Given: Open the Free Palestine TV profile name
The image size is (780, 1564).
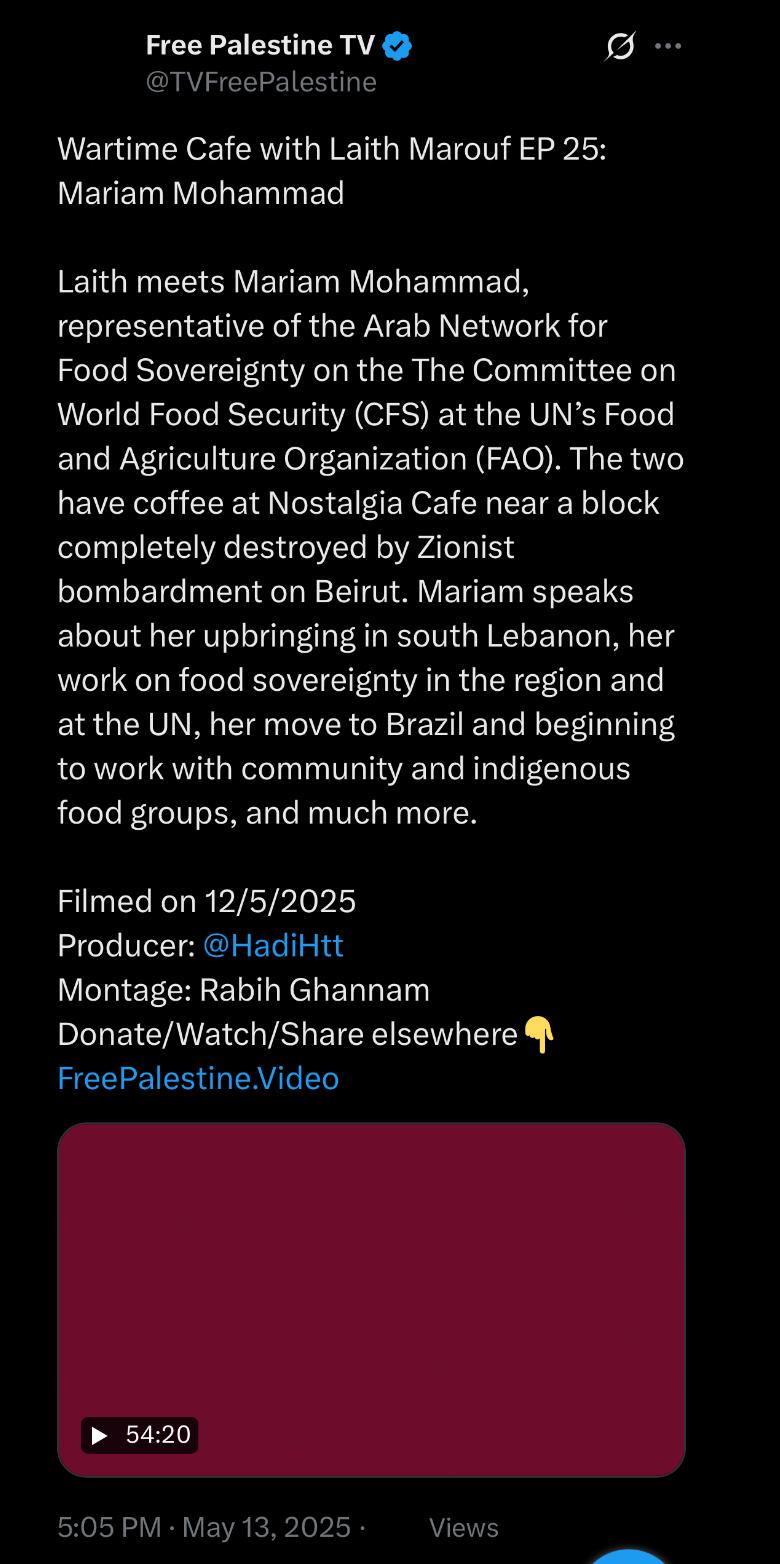Looking at the screenshot, I should (260, 45).
